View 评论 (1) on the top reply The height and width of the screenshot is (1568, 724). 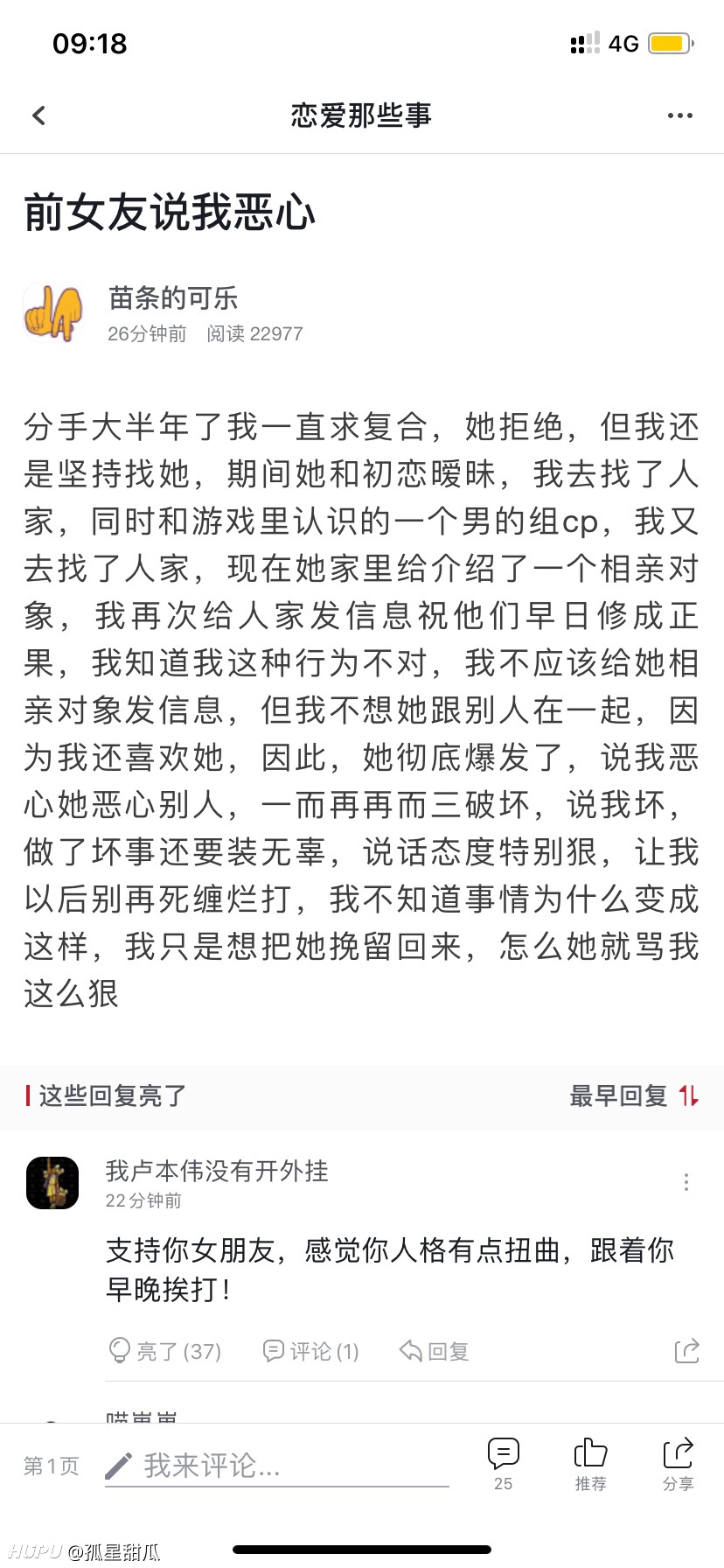(x=311, y=1351)
